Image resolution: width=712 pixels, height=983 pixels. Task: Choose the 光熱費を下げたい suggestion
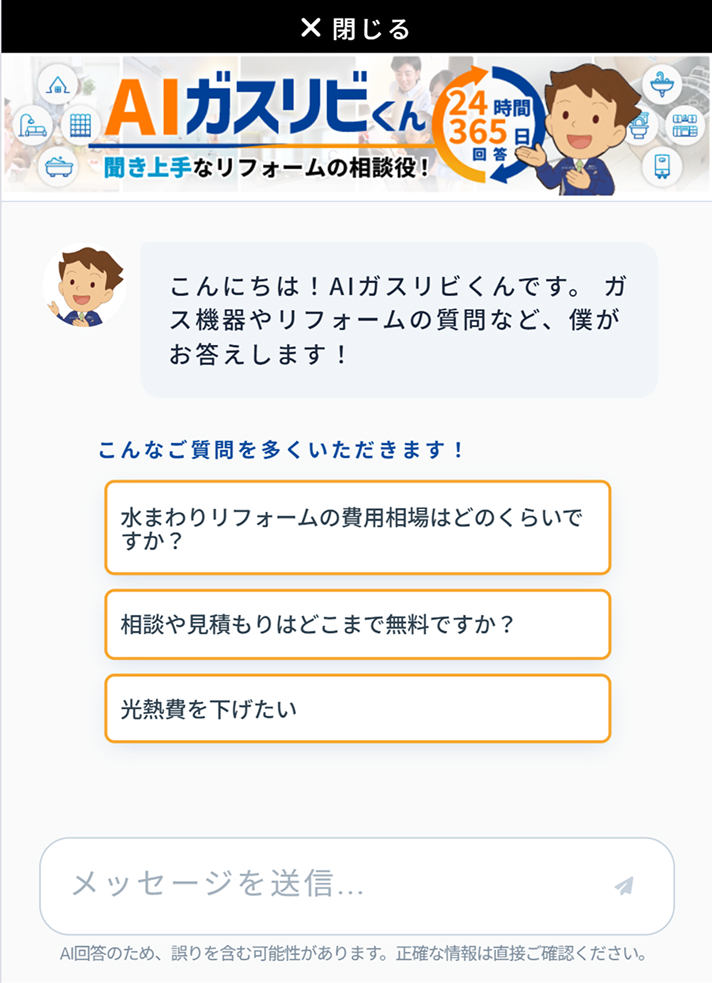pyautogui.click(x=357, y=709)
